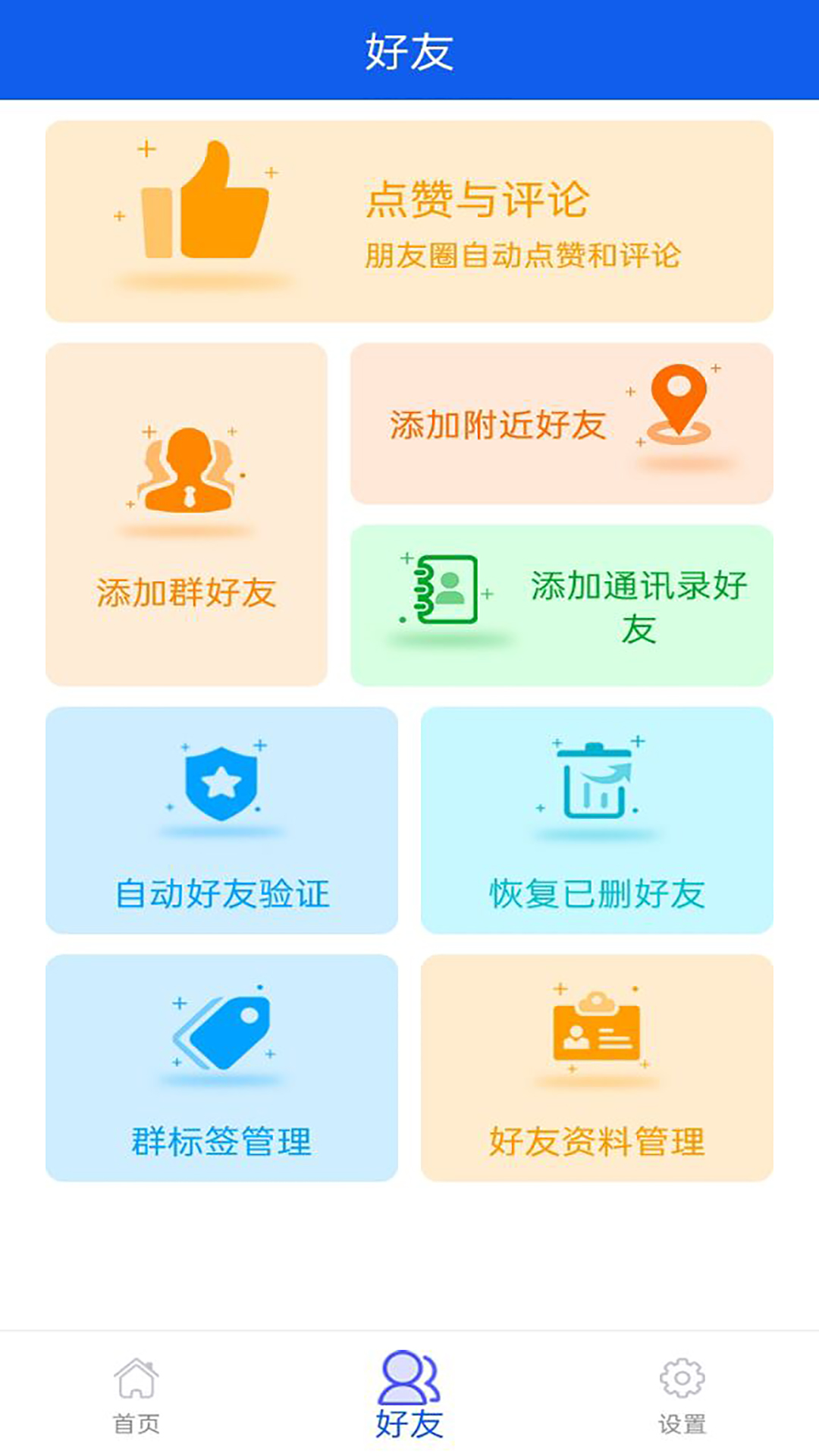Switch to the 首页 tab
Screen dimensions: 819x1456
click(x=136, y=1395)
